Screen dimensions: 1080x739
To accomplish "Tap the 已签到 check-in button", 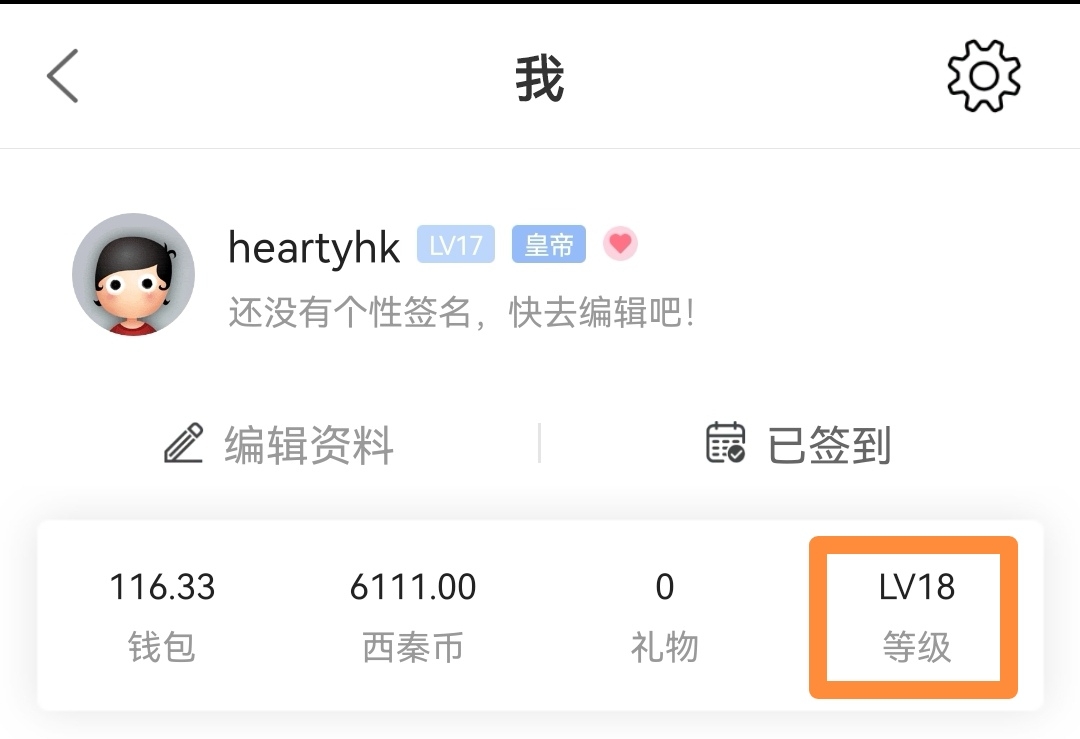I will [798, 445].
